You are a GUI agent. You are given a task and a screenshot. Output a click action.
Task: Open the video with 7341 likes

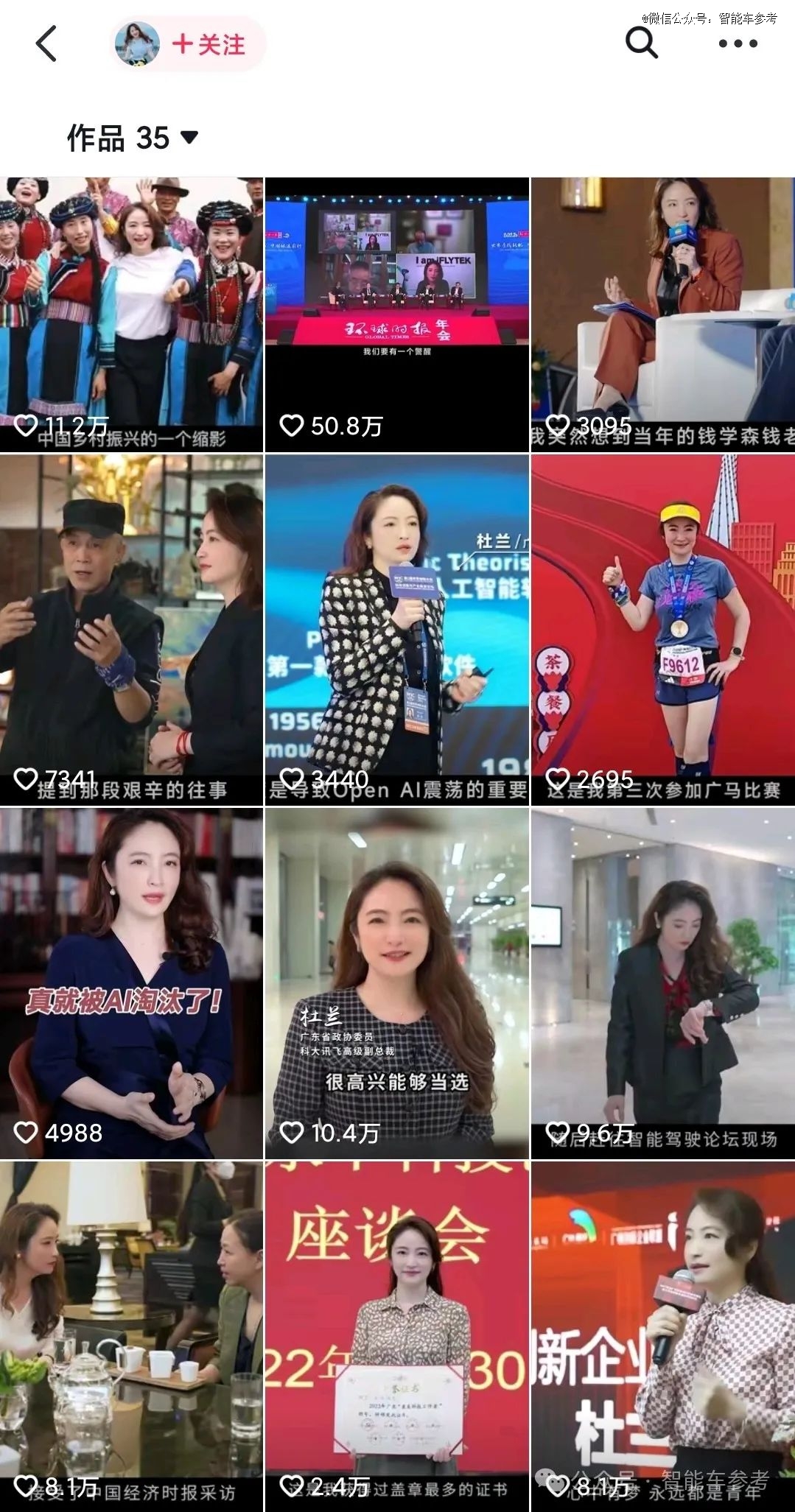[131, 630]
